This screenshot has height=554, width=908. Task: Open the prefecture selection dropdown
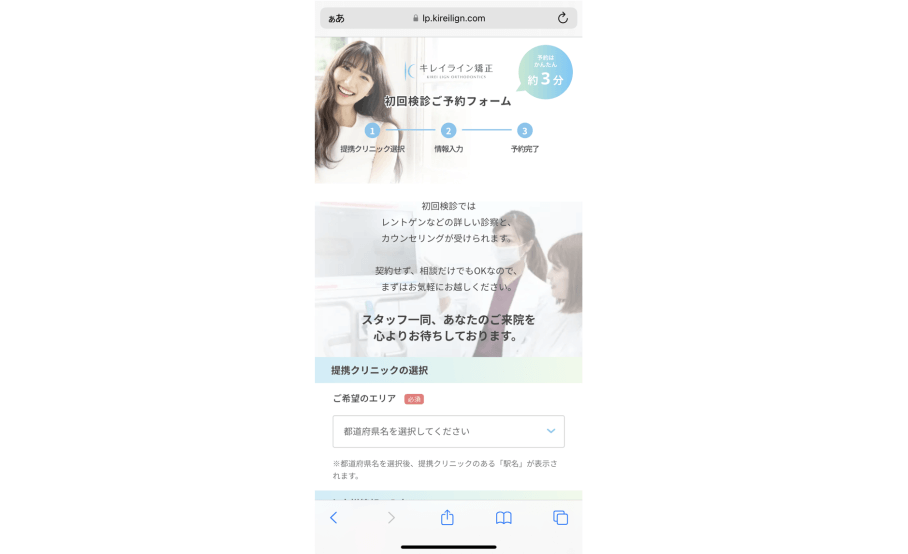tap(448, 431)
